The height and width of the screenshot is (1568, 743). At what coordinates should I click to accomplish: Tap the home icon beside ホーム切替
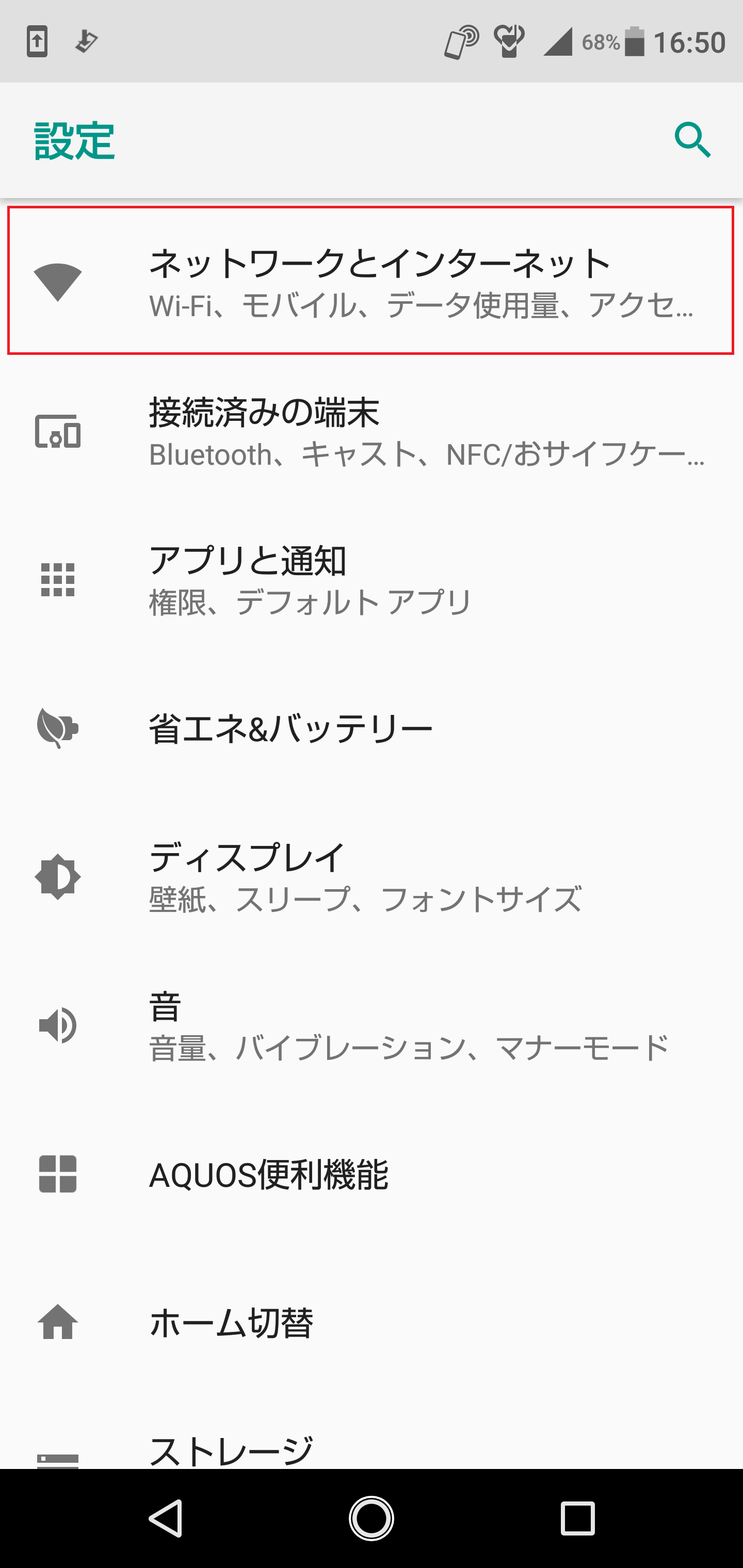pyautogui.click(x=58, y=1321)
